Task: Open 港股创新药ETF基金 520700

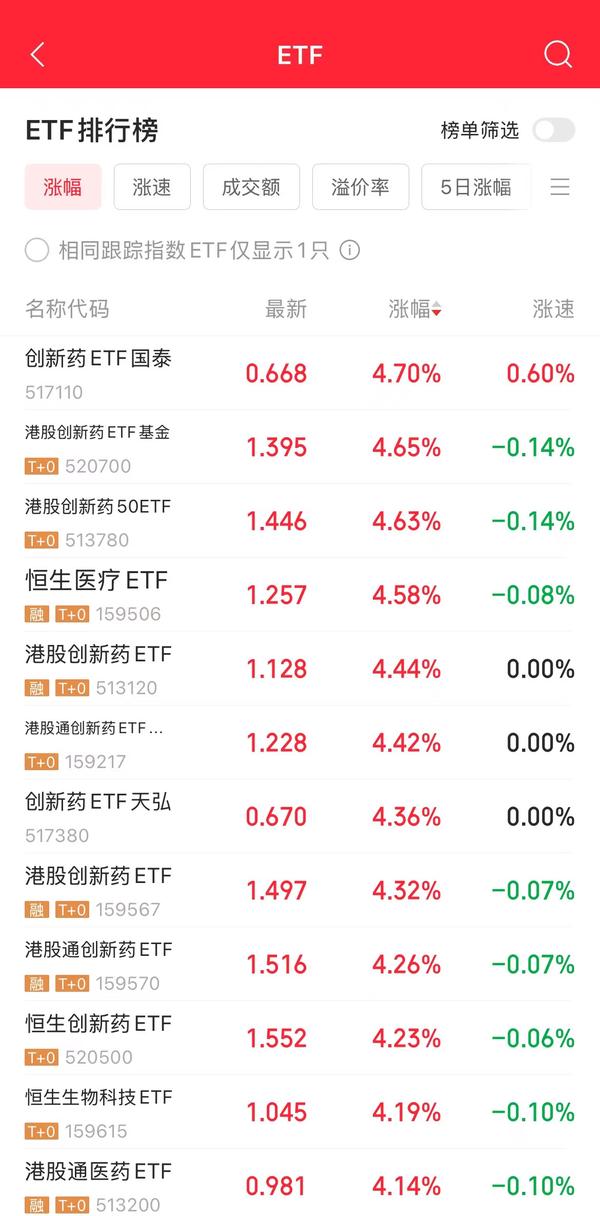Action: pos(300,447)
